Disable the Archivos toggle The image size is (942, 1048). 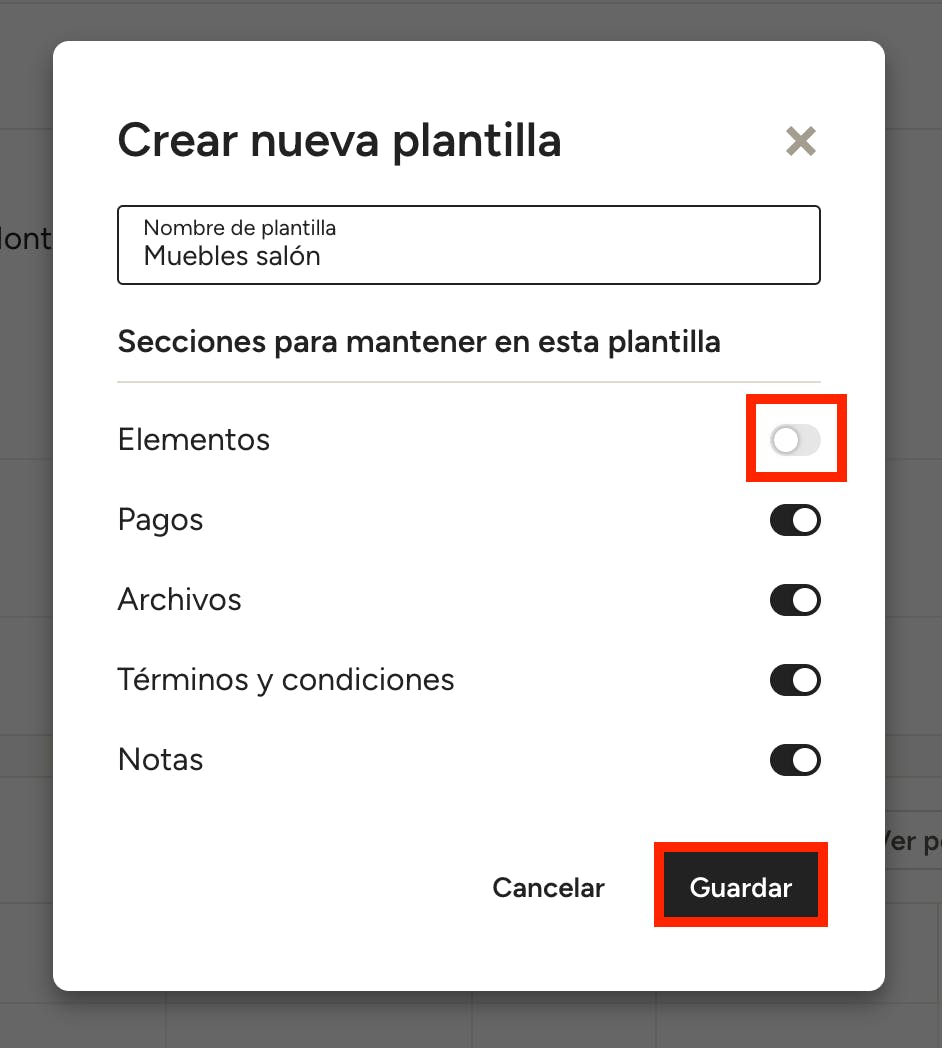point(795,600)
